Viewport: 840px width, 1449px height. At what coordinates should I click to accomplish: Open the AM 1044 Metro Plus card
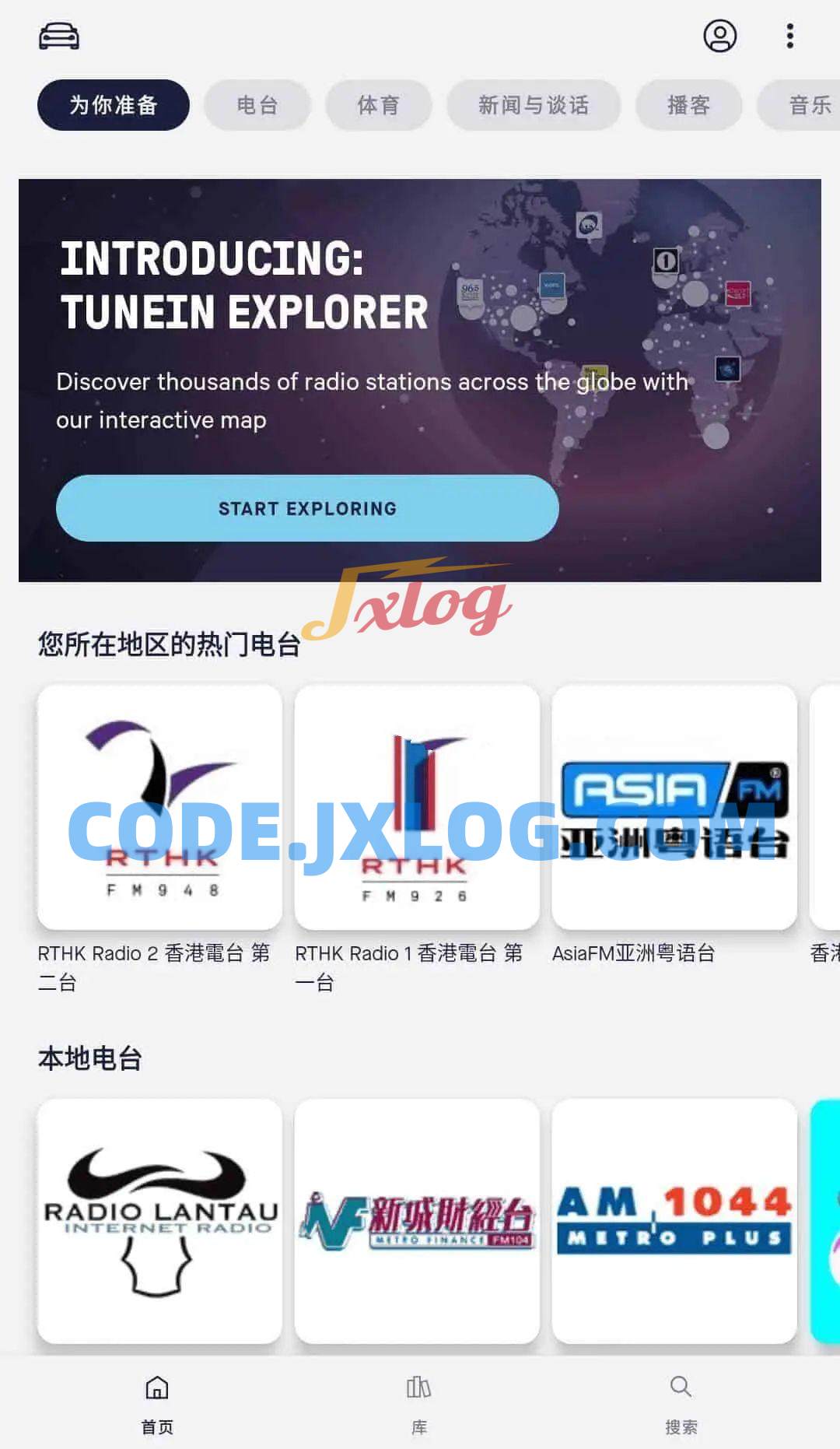tap(674, 1220)
